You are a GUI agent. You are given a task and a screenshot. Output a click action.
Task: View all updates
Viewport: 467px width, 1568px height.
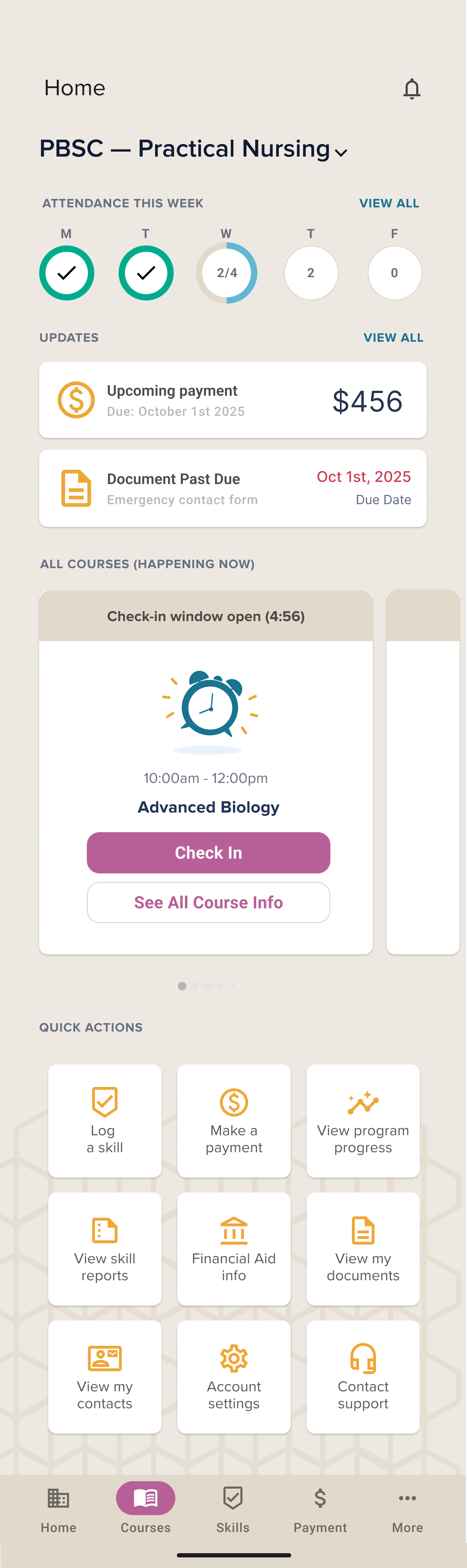click(x=393, y=338)
